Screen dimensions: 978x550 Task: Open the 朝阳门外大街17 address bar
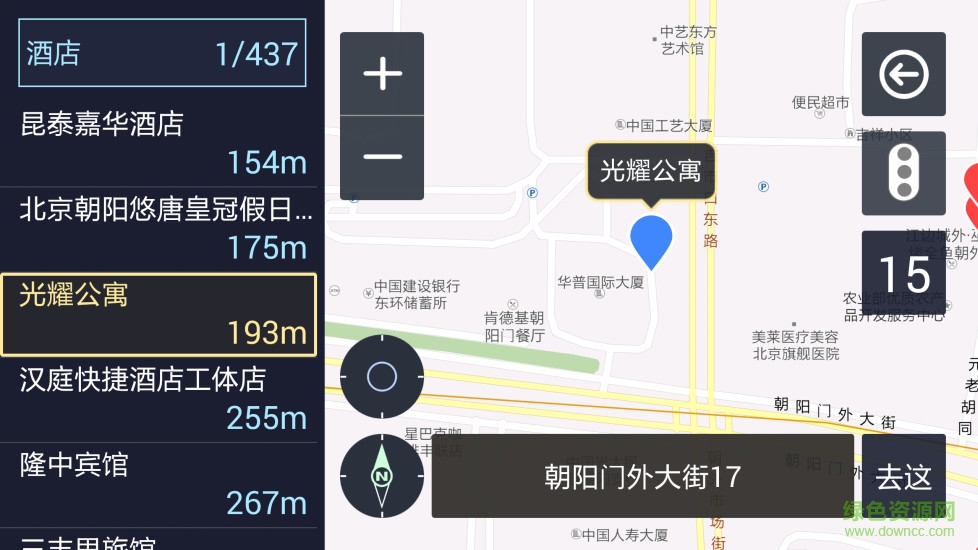point(642,476)
